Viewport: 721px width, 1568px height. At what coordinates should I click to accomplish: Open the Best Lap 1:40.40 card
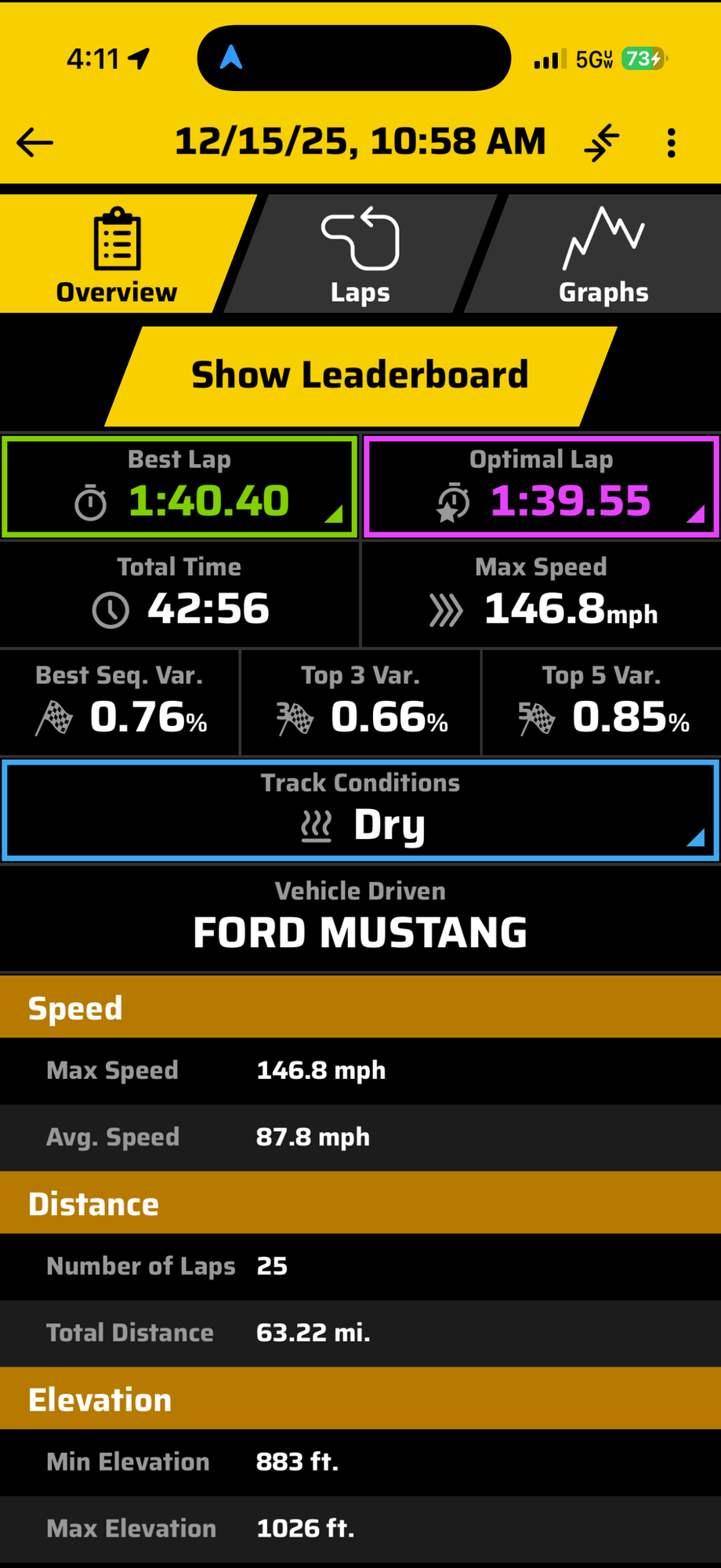coord(179,487)
